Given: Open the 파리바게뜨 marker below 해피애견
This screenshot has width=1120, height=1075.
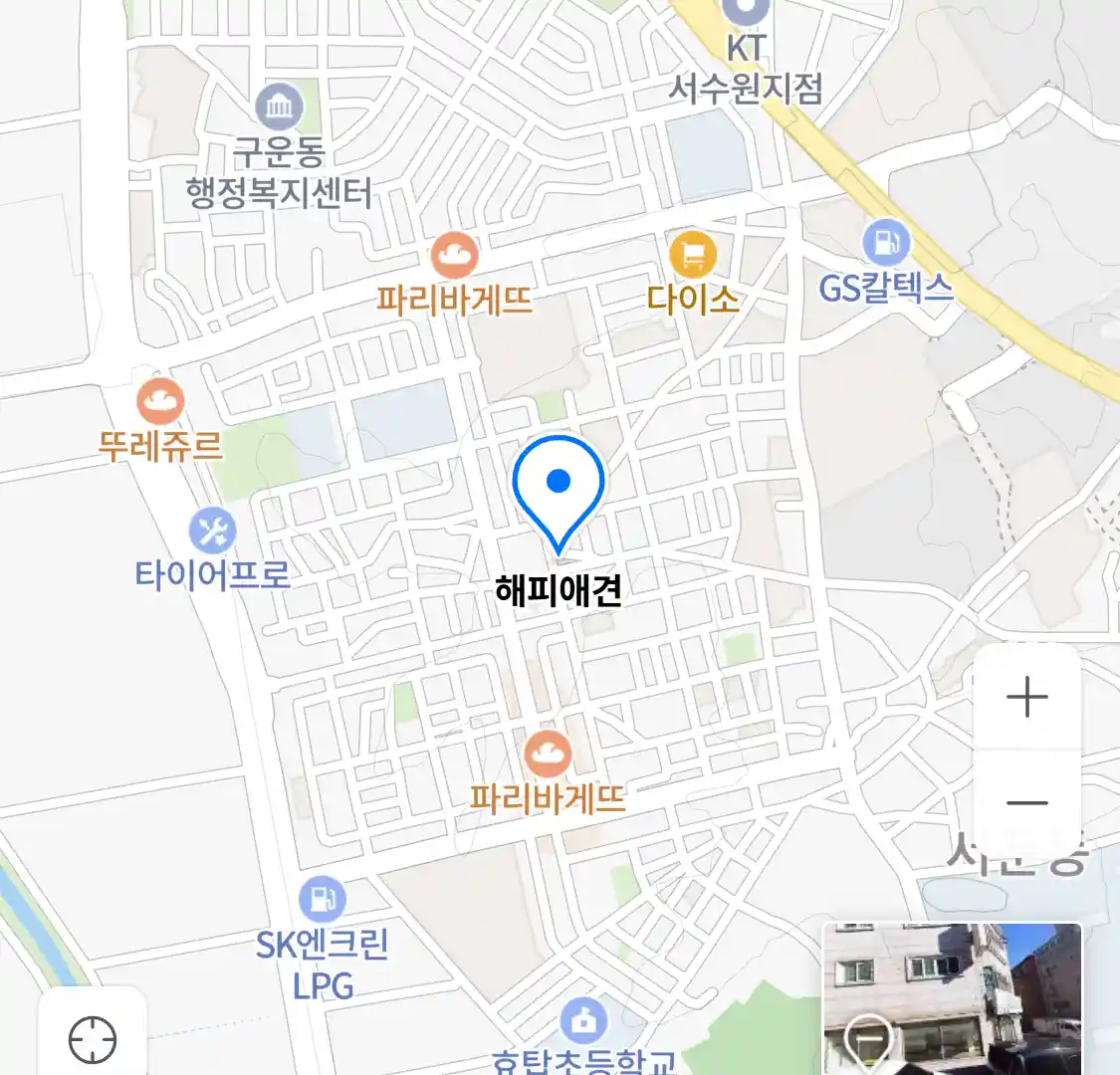Looking at the screenshot, I should tap(547, 754).
